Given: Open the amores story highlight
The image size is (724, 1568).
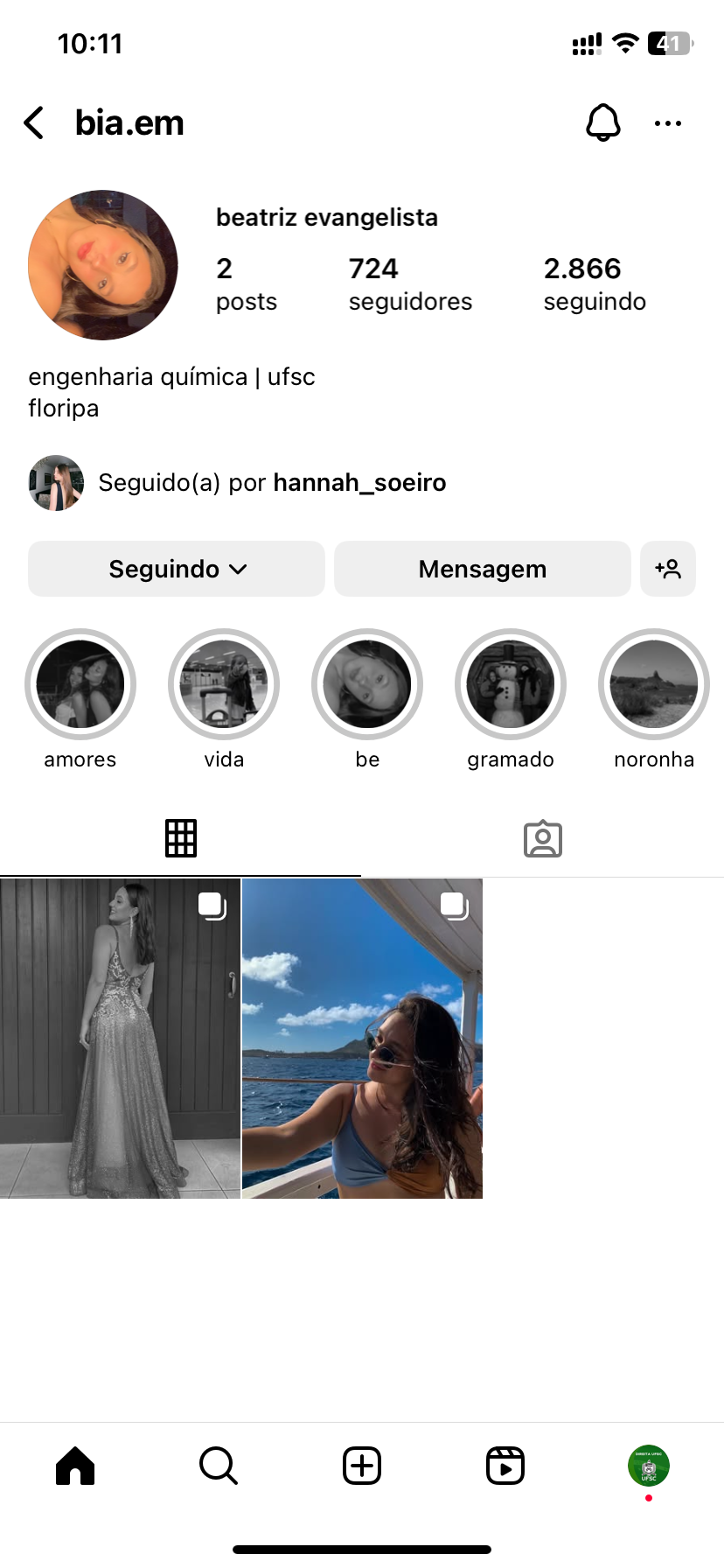Looking at the screenshot, I should (80, 684).
